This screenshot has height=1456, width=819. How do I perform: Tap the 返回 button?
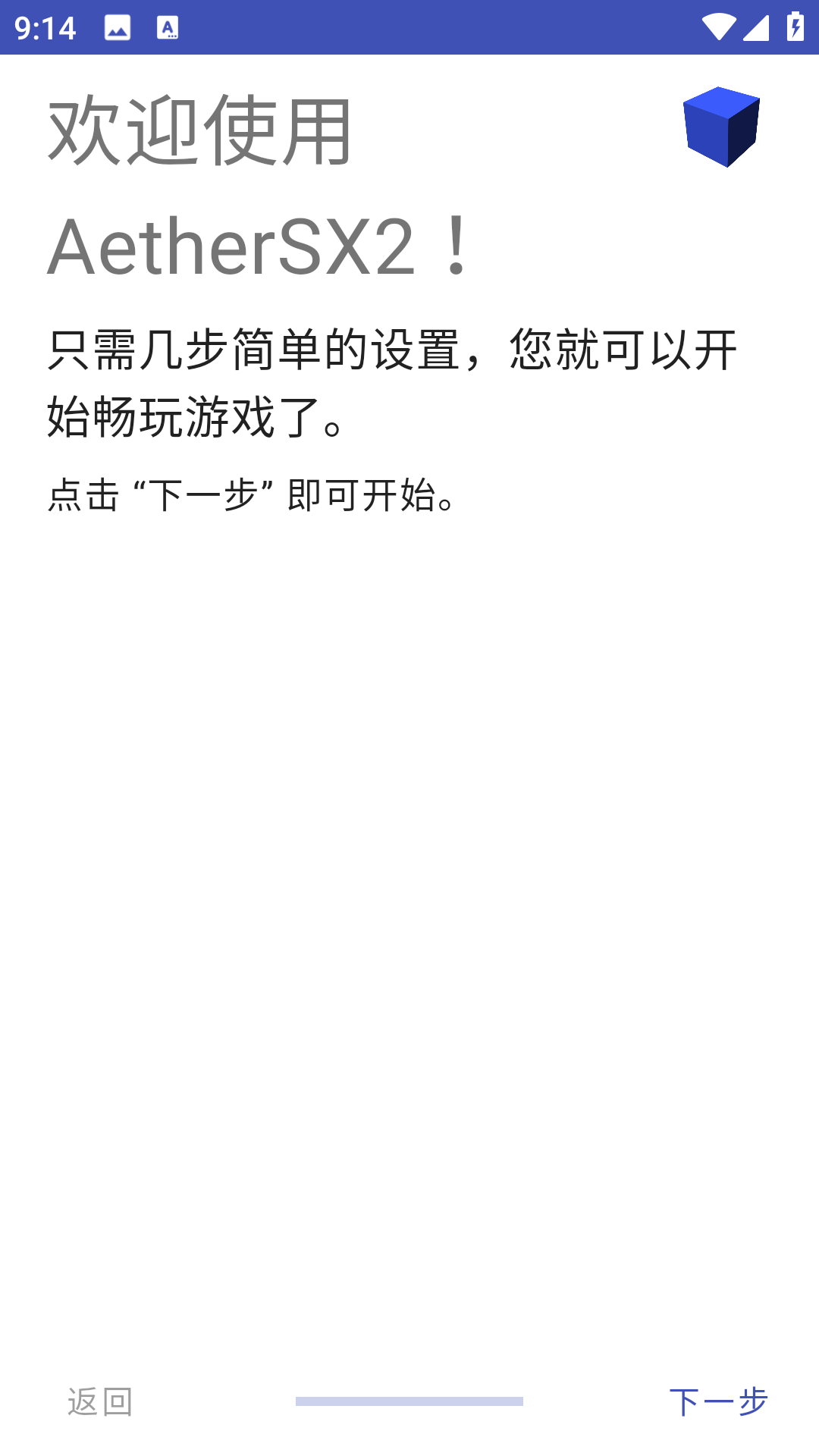coord(100,1401)
